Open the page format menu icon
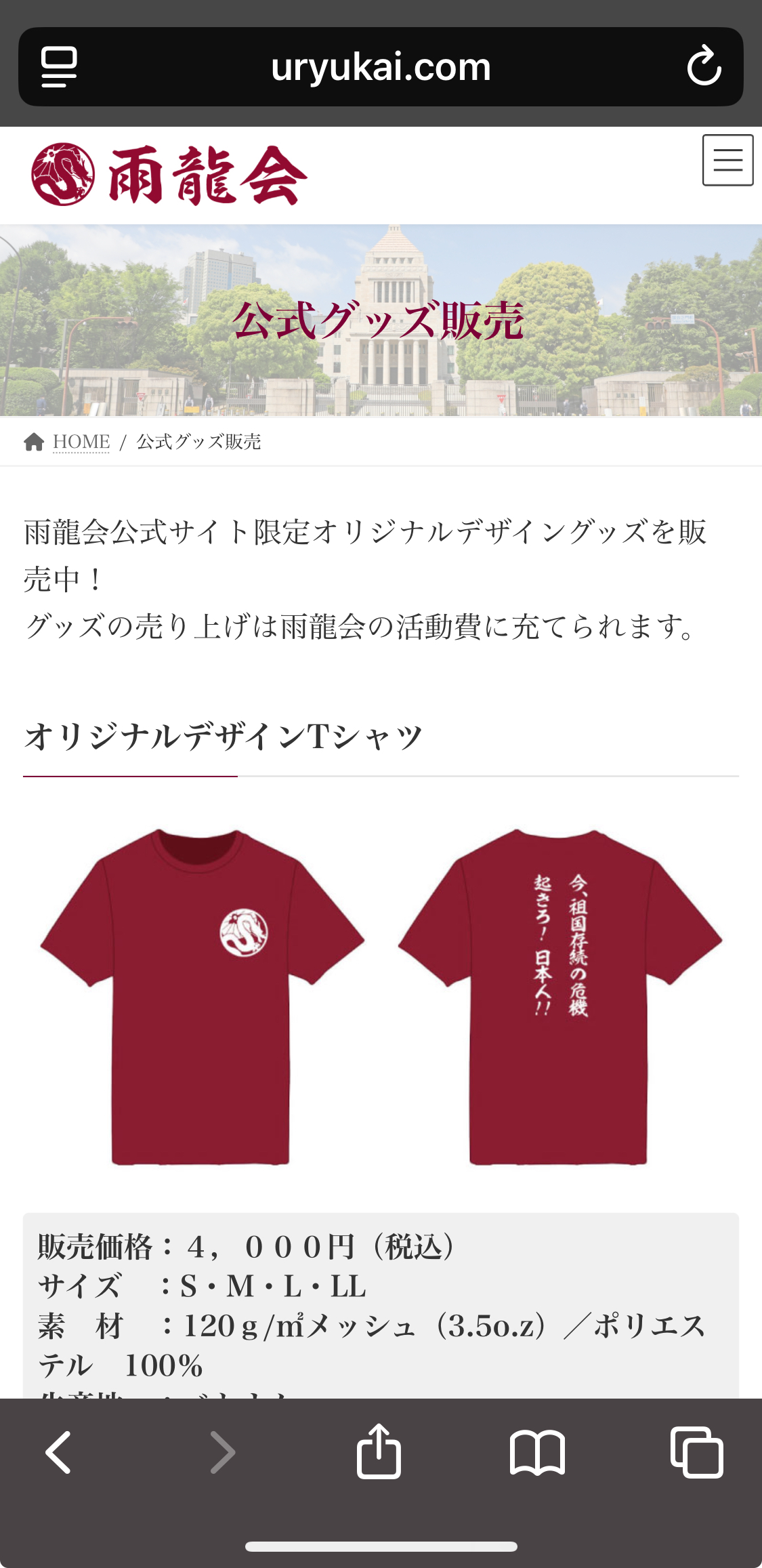 (59, 66)
